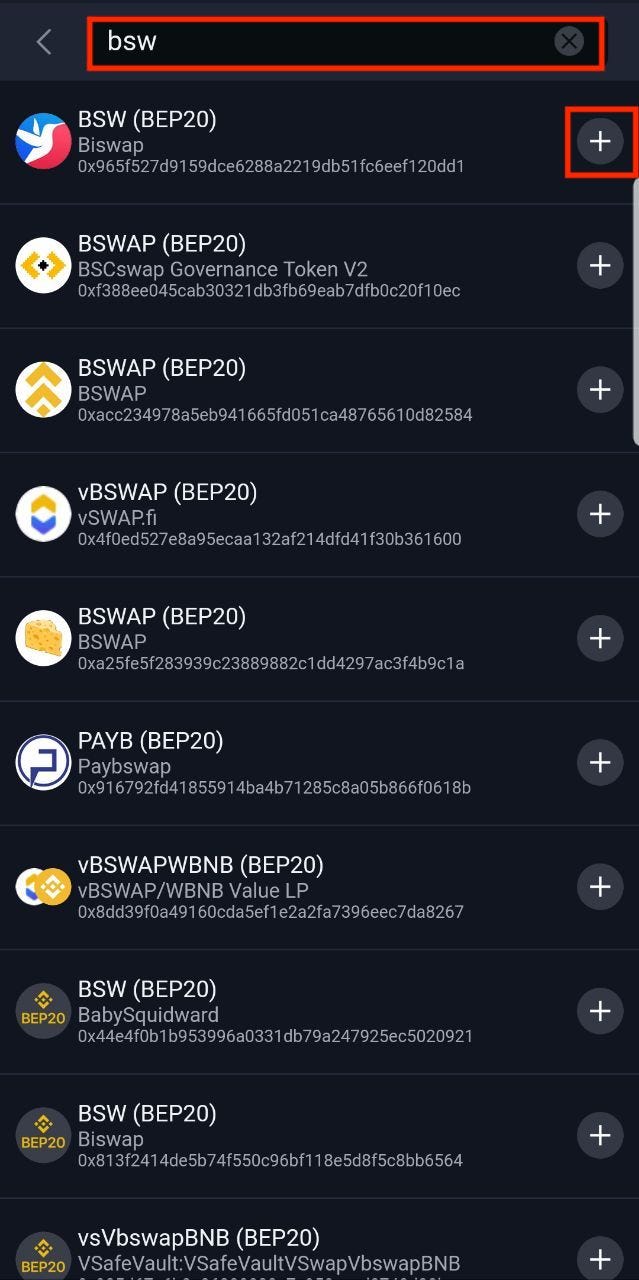The image size is (639, 1280).
Task: Add the Biswap BSW token starting 0x813f
Action: pos(600,1135)
